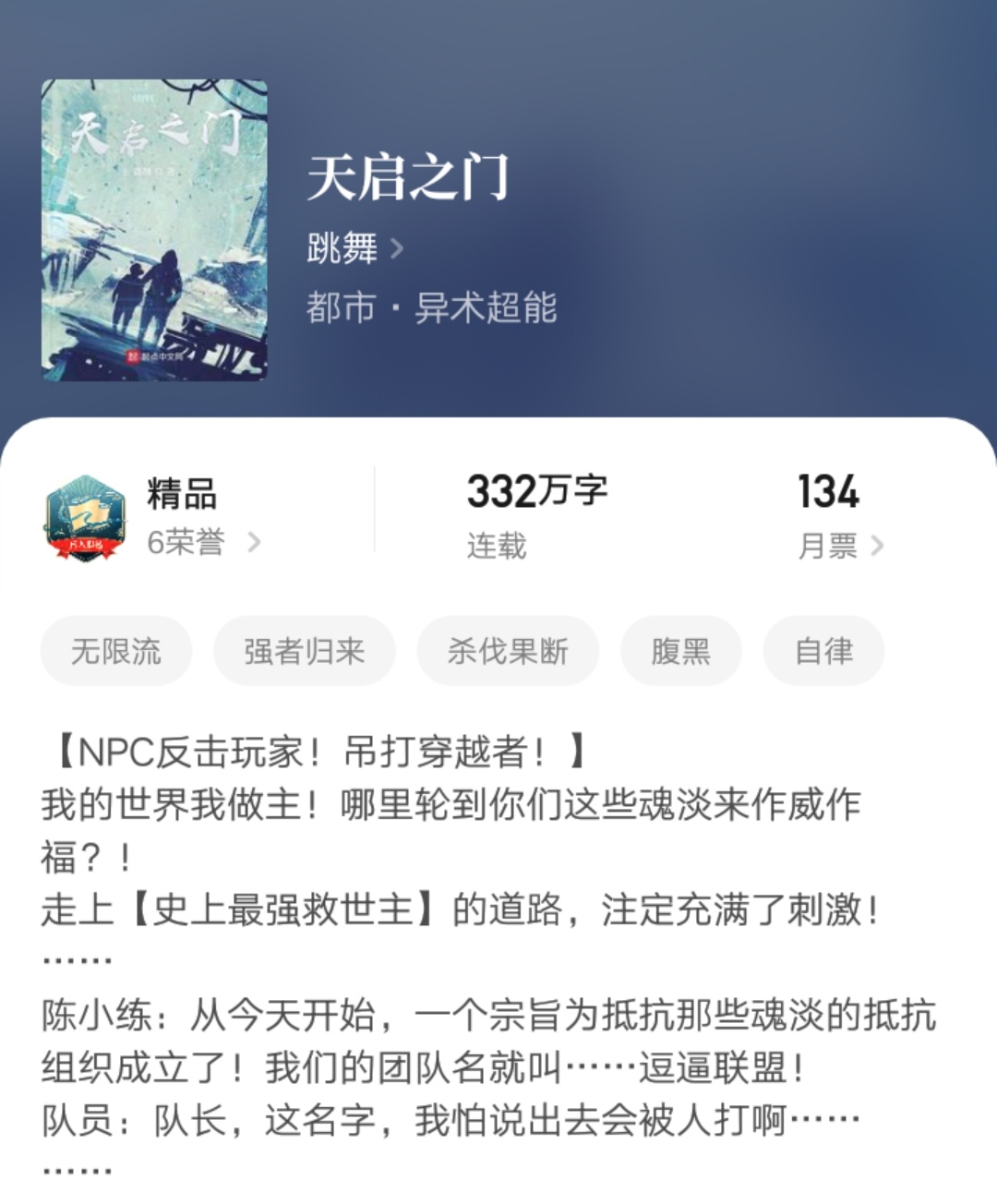Tap the 134 monthly ticket count
Image resolution: width=997 pixels, height=1204 pixels.
pyautogui.click(x=830, y=494)
